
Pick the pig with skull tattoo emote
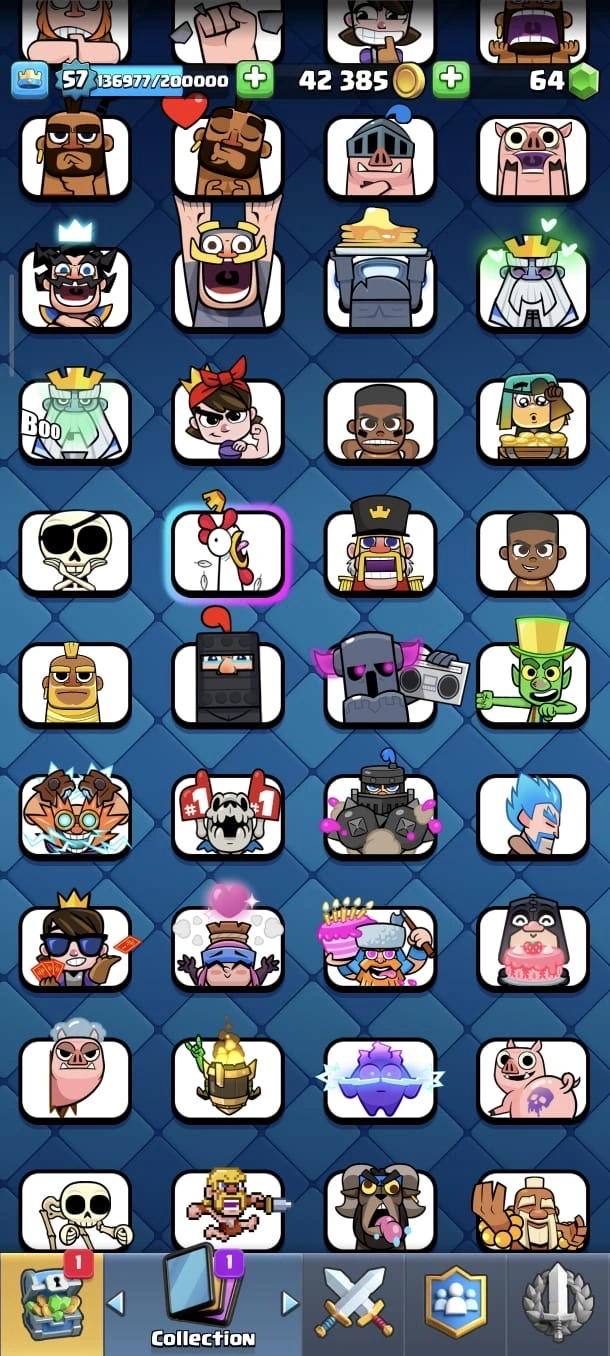click(x=532, y=1080)
